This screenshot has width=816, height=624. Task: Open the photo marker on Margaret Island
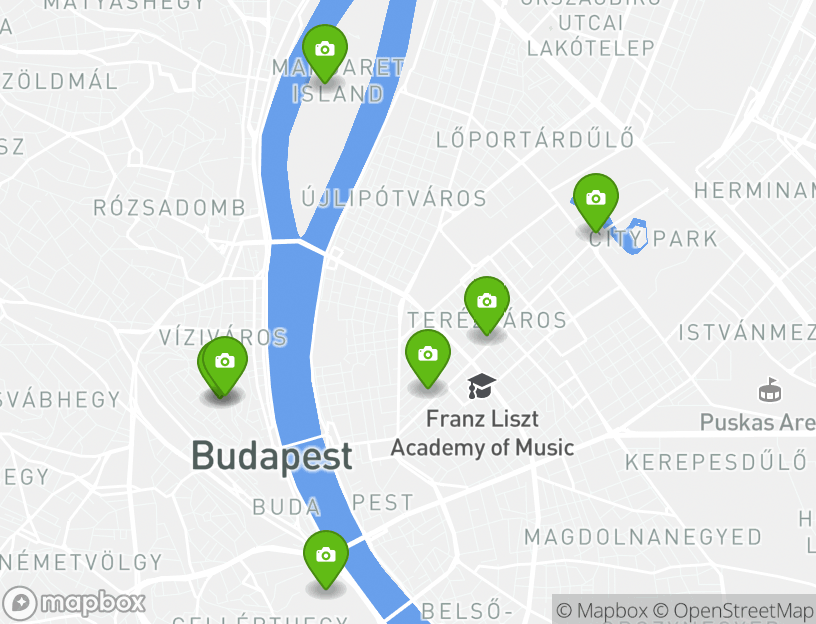pos(324,50)
